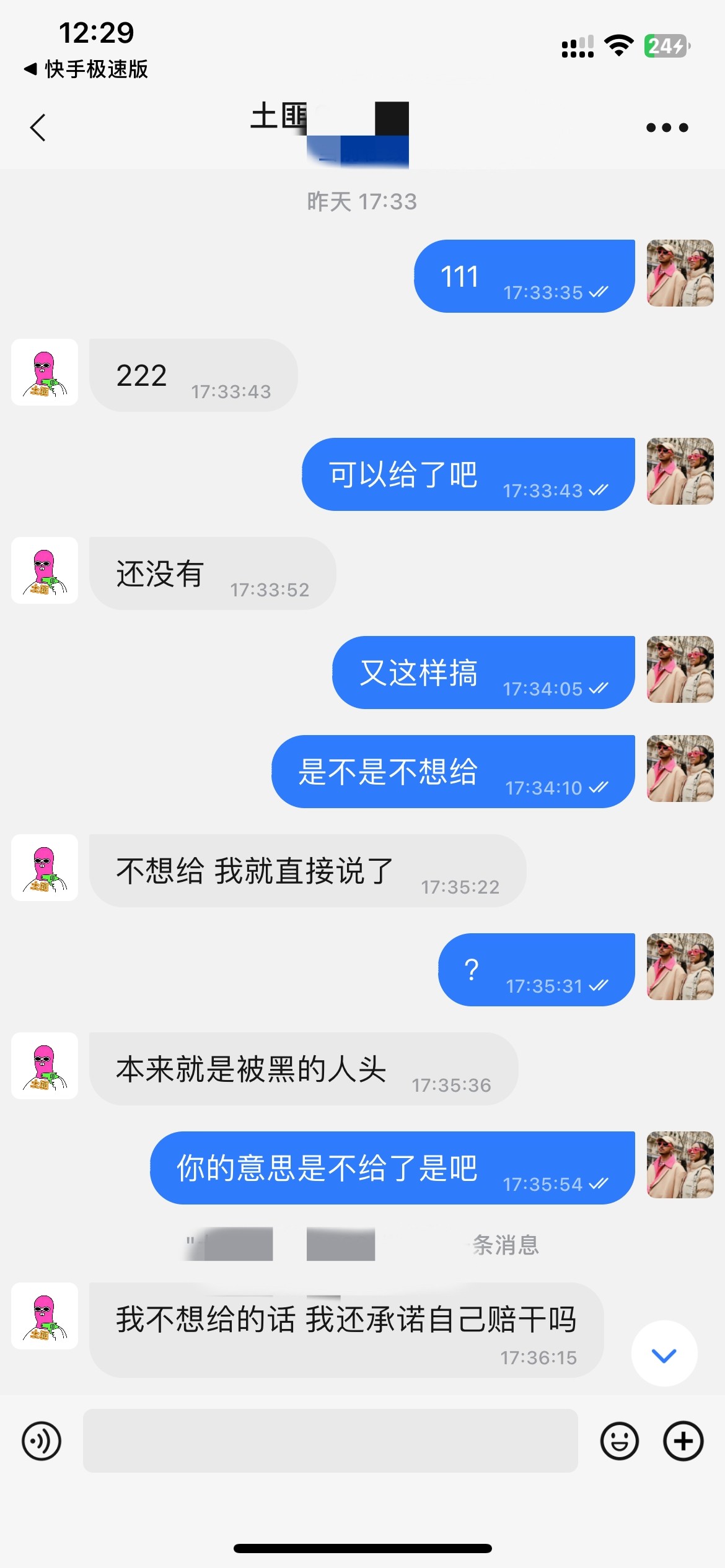The width and height of the screenshot is (725, 1568).
Task: Select the voice message icon
Action: coord(41,1440)
